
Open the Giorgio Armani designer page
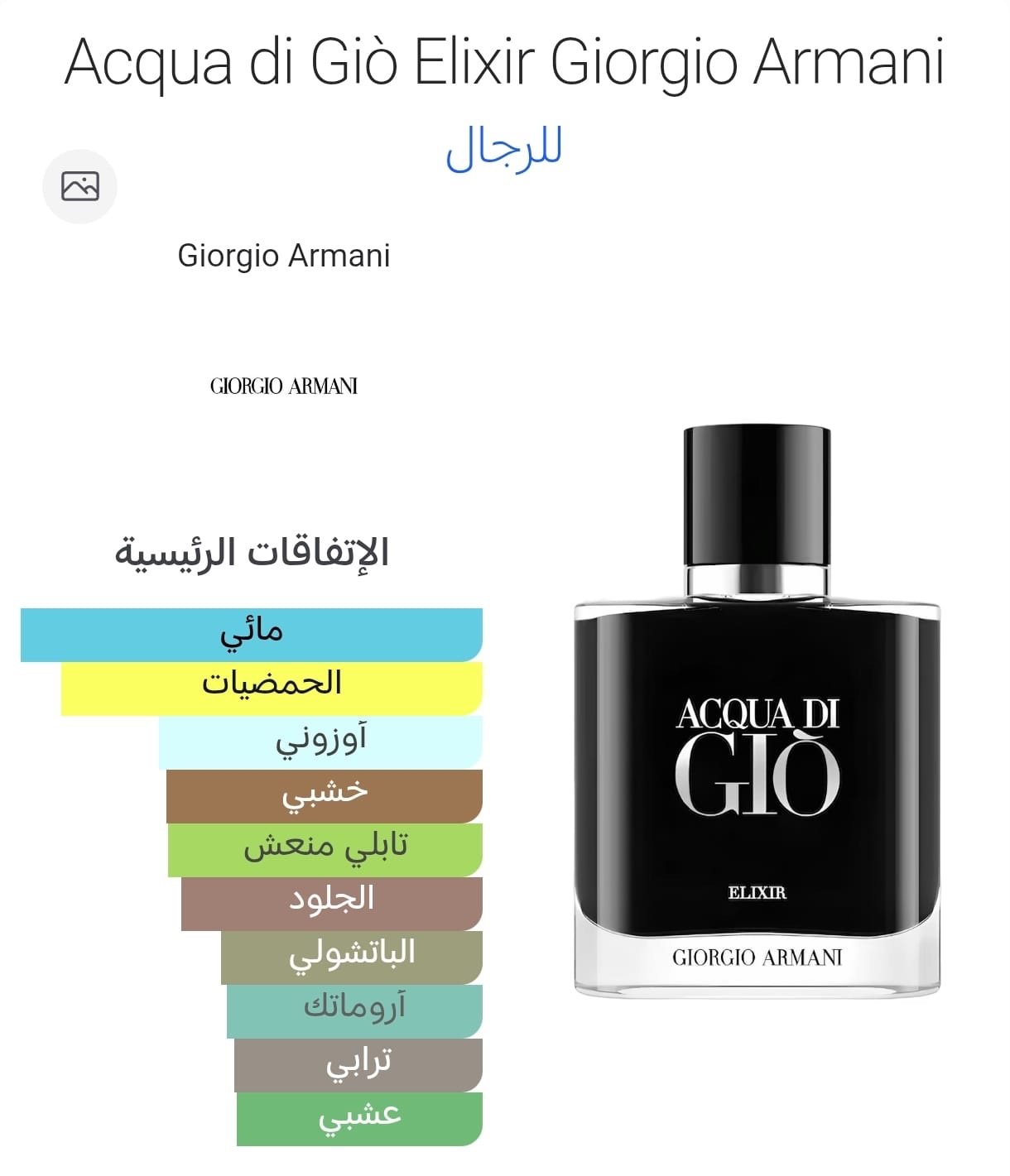coord(283,256)
